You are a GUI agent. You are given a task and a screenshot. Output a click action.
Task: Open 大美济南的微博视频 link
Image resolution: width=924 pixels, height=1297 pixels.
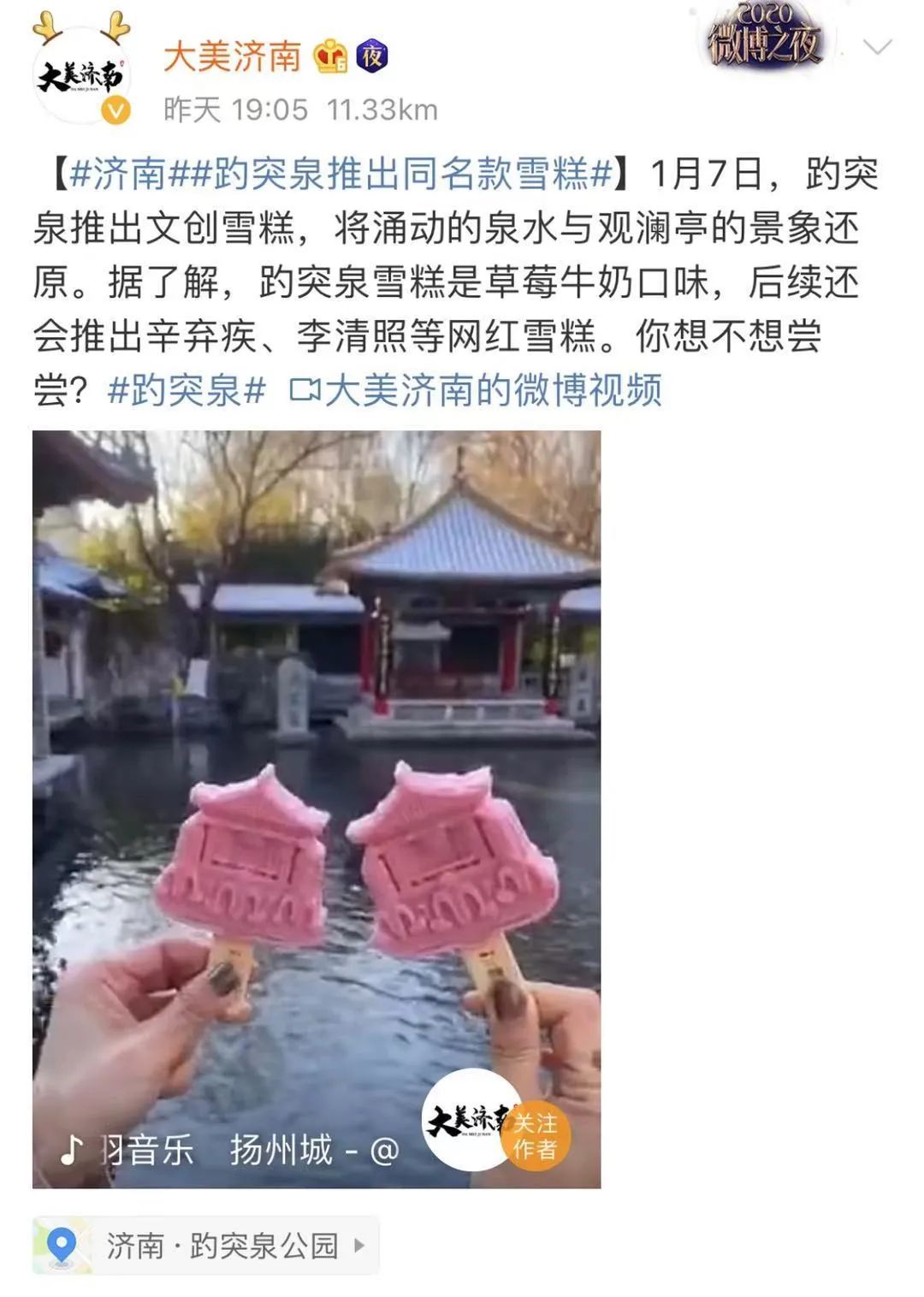[476, 390]
